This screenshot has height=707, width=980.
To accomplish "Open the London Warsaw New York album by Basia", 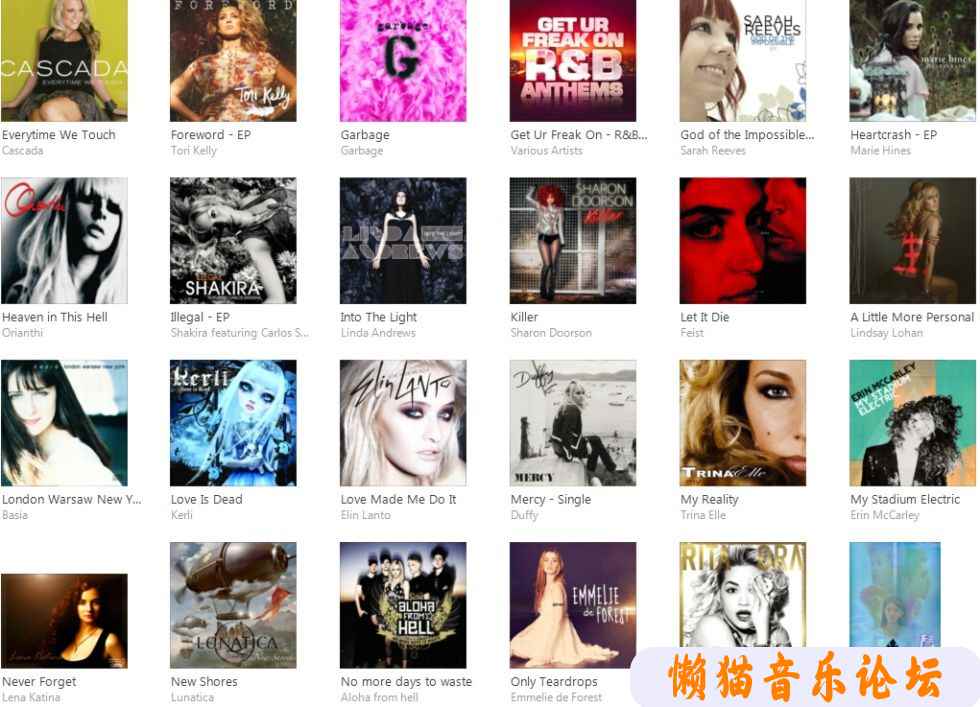I will 64,423.
